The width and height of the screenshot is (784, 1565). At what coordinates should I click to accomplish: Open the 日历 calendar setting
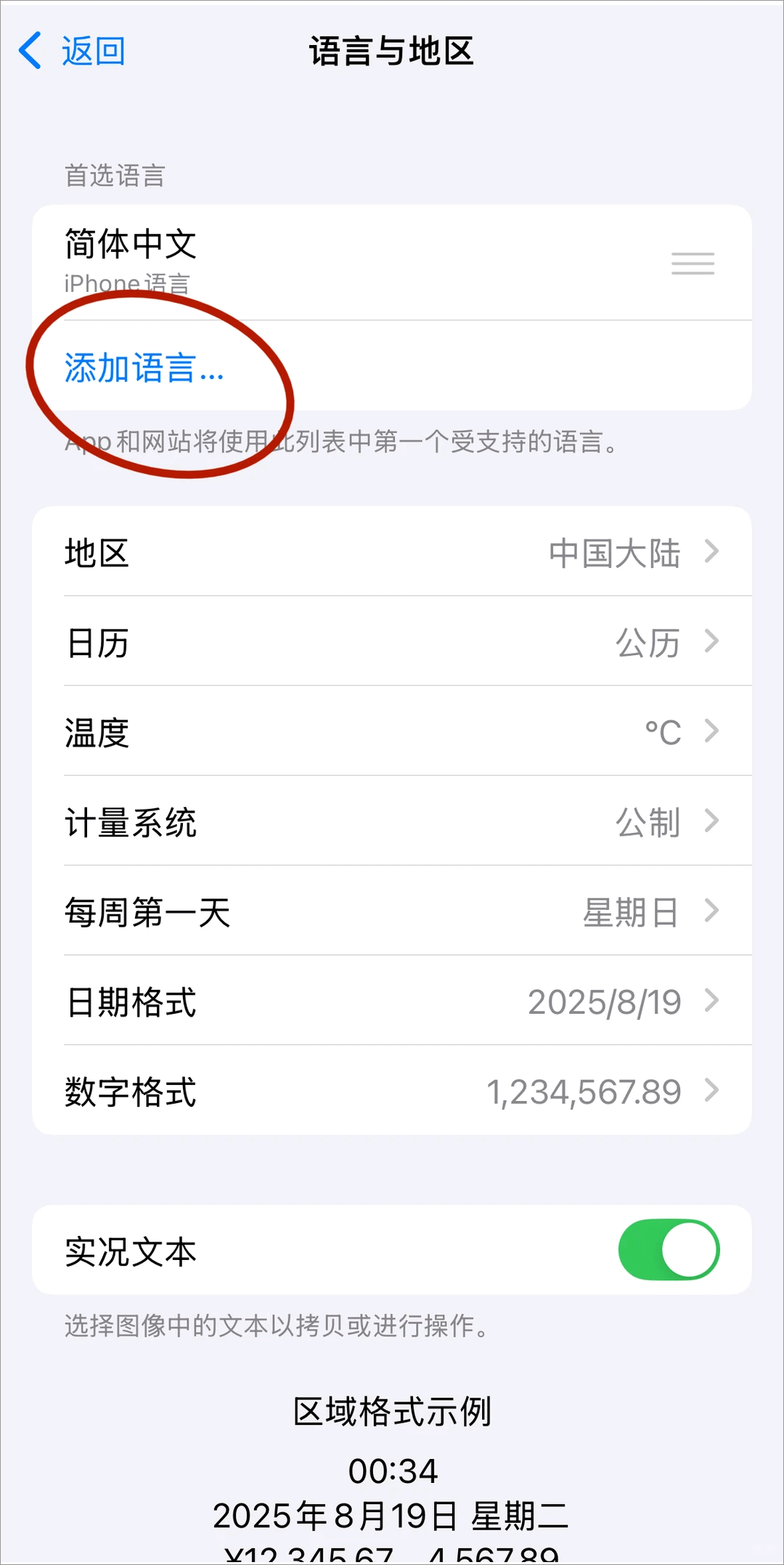pos(392,643)
